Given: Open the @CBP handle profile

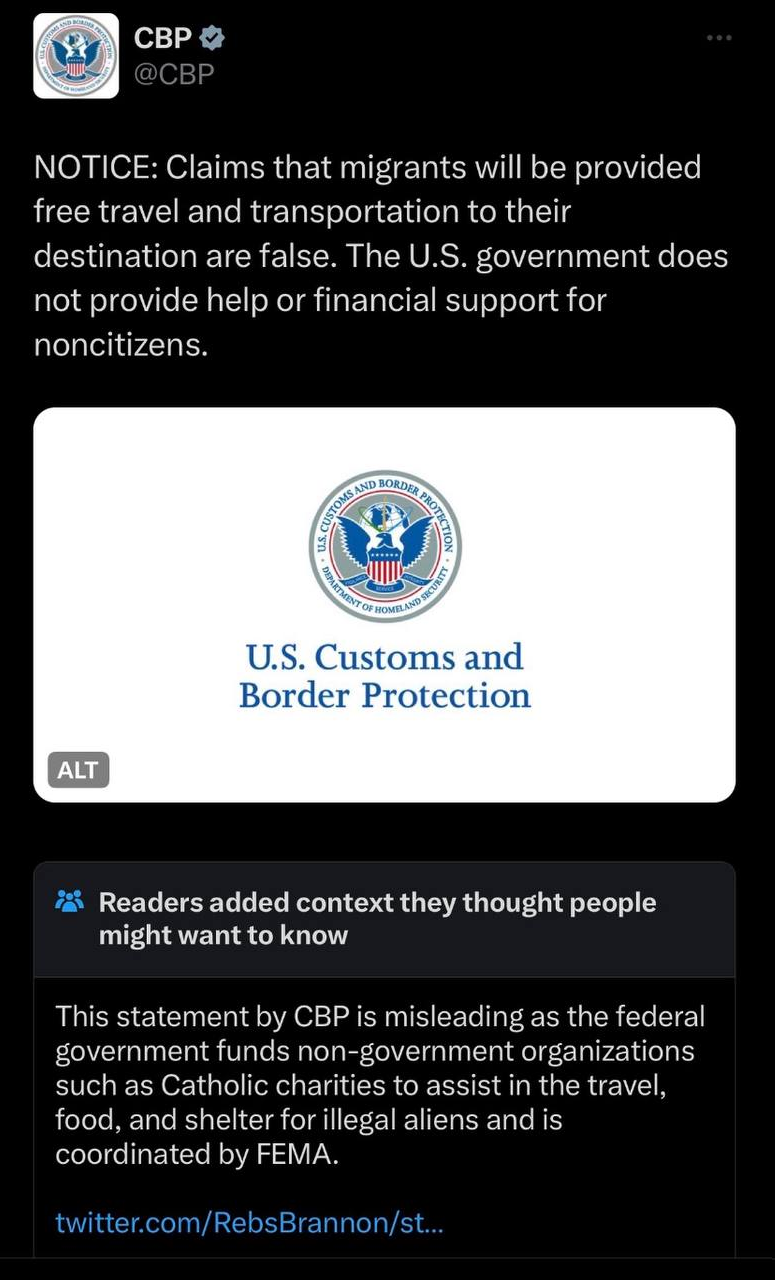Looking at the screenshot, I should 174,75.
